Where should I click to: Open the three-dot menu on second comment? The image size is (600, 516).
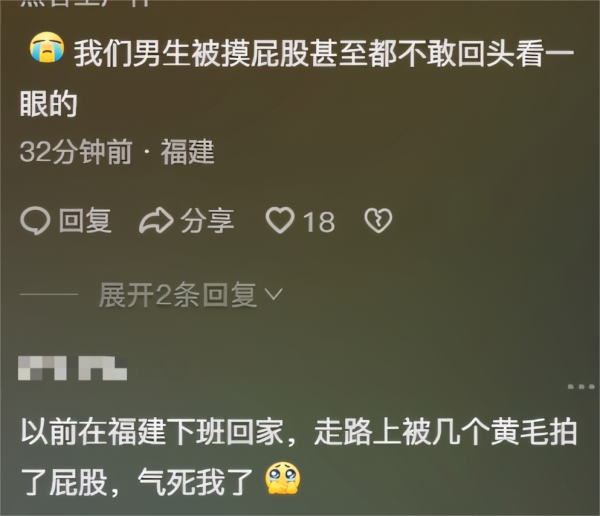[580, 386]
